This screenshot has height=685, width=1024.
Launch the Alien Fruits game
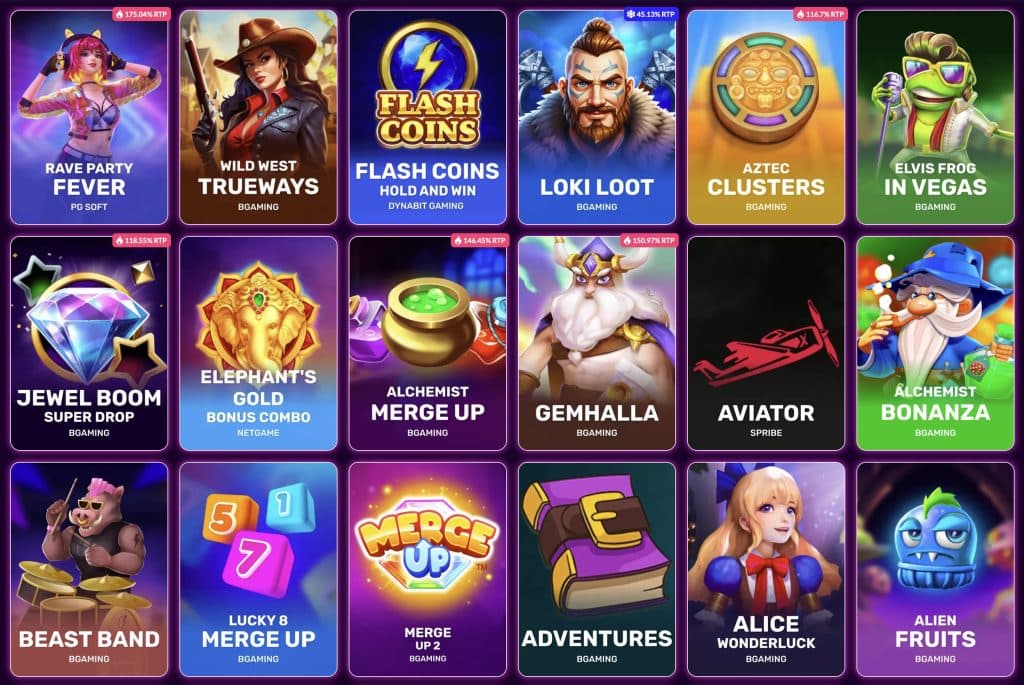[935, 568]
